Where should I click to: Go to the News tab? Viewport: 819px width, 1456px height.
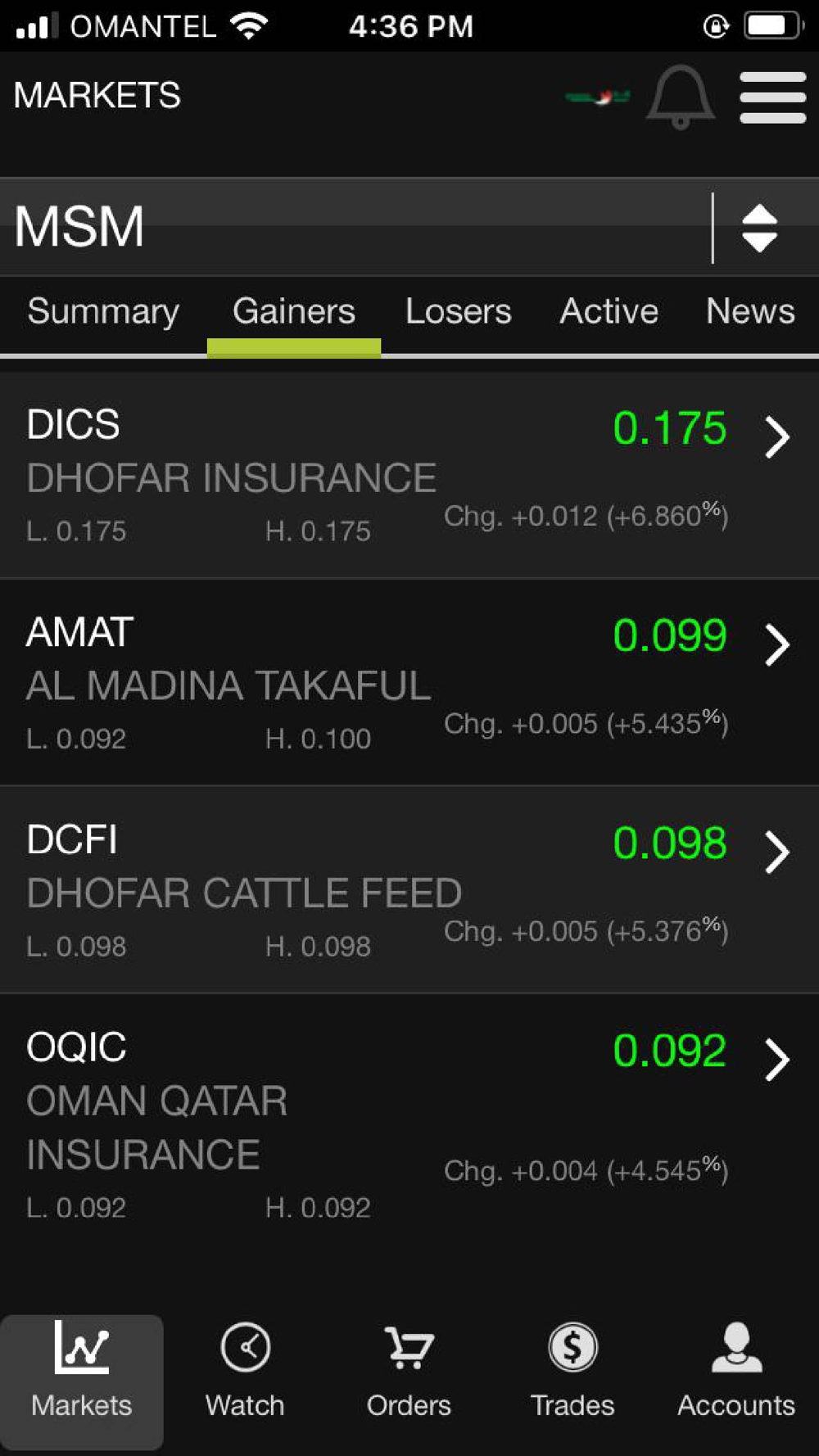(x=750, y=312)
